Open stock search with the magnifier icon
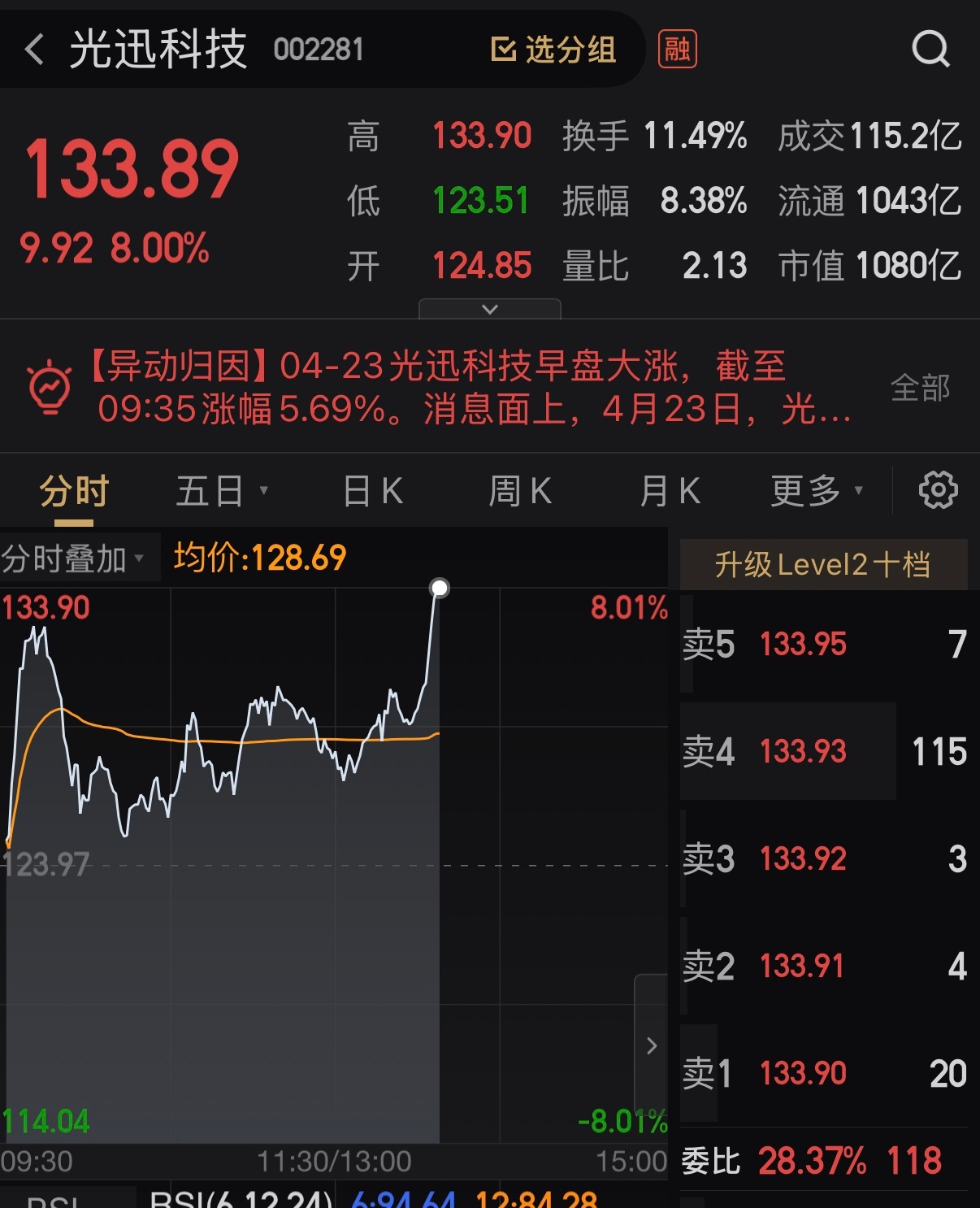The image size is (980, 1208). [x=931, y=49]
